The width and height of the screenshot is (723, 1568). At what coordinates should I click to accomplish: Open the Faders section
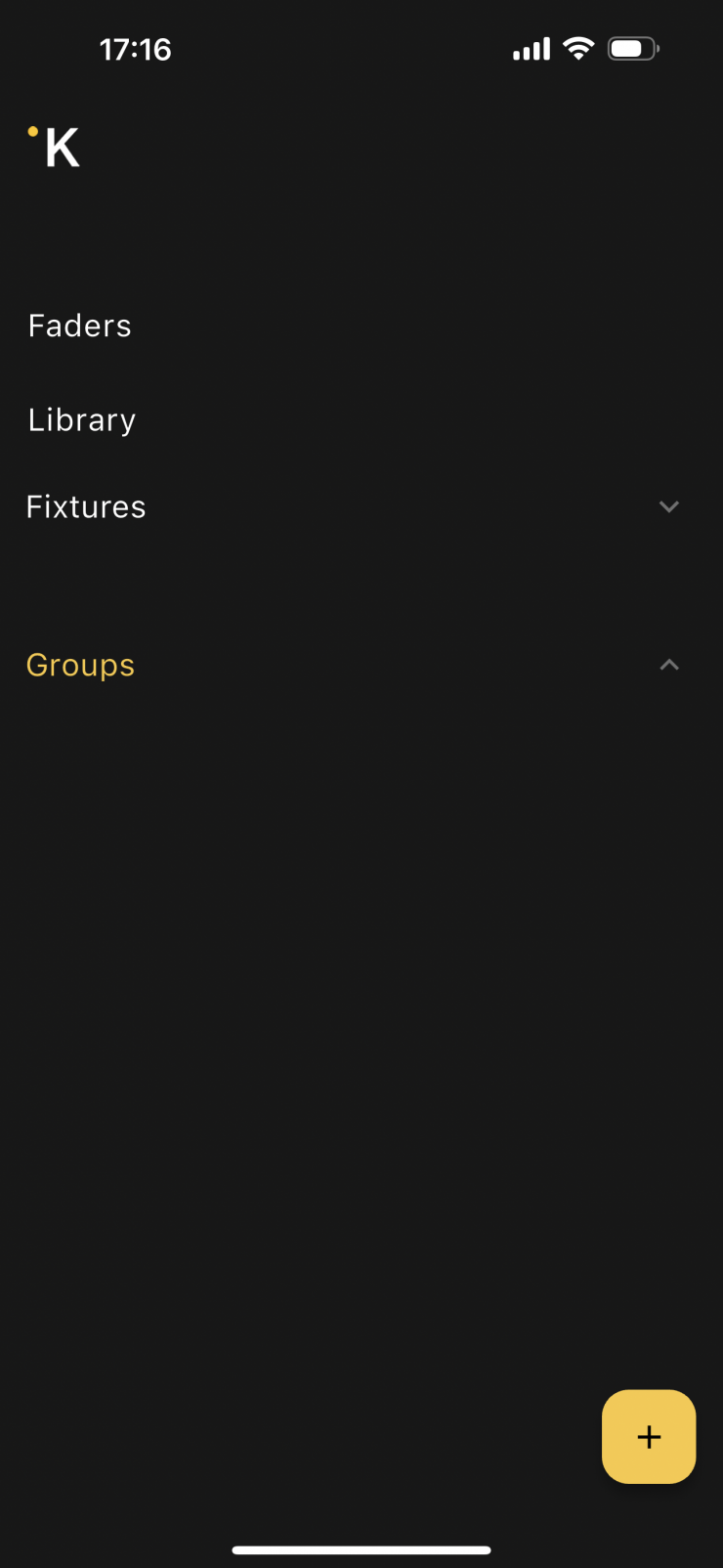coord(79,326)
